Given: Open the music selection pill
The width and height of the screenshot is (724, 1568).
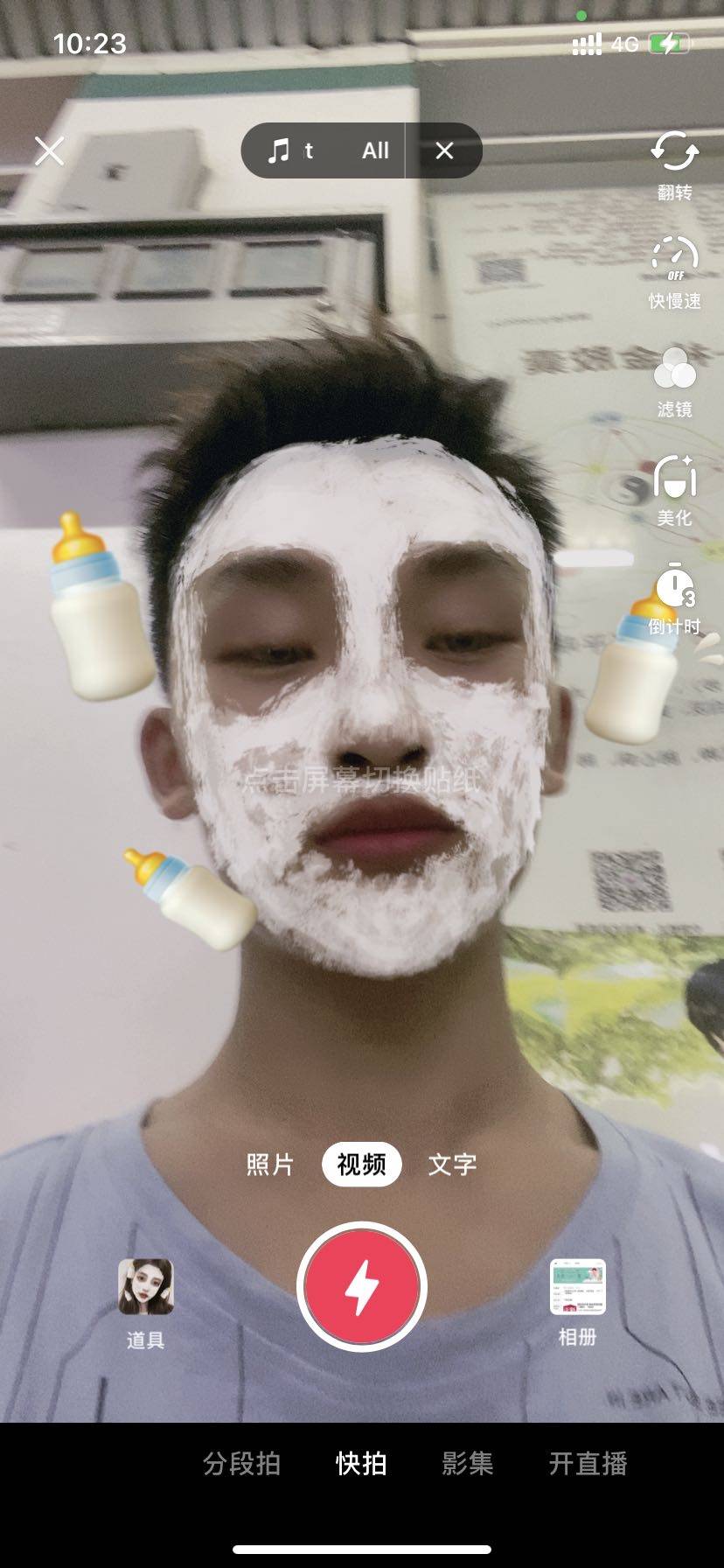Looking at the screenshot, I should pyautogui.click(x=324, y=151).
